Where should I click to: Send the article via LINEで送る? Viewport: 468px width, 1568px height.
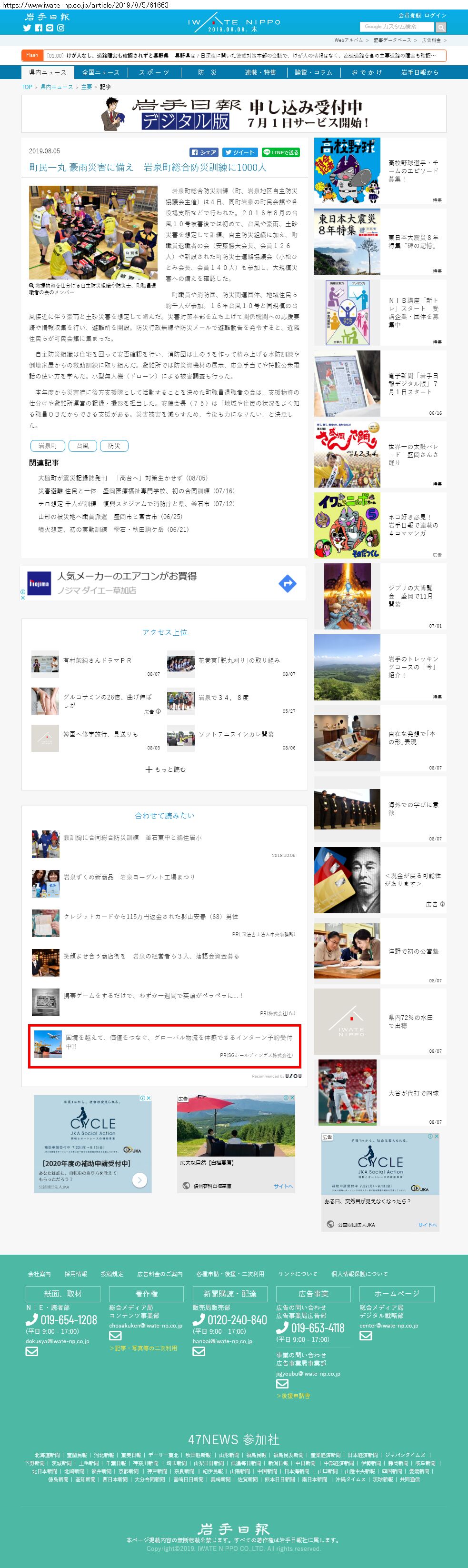(x=280, y=152)
